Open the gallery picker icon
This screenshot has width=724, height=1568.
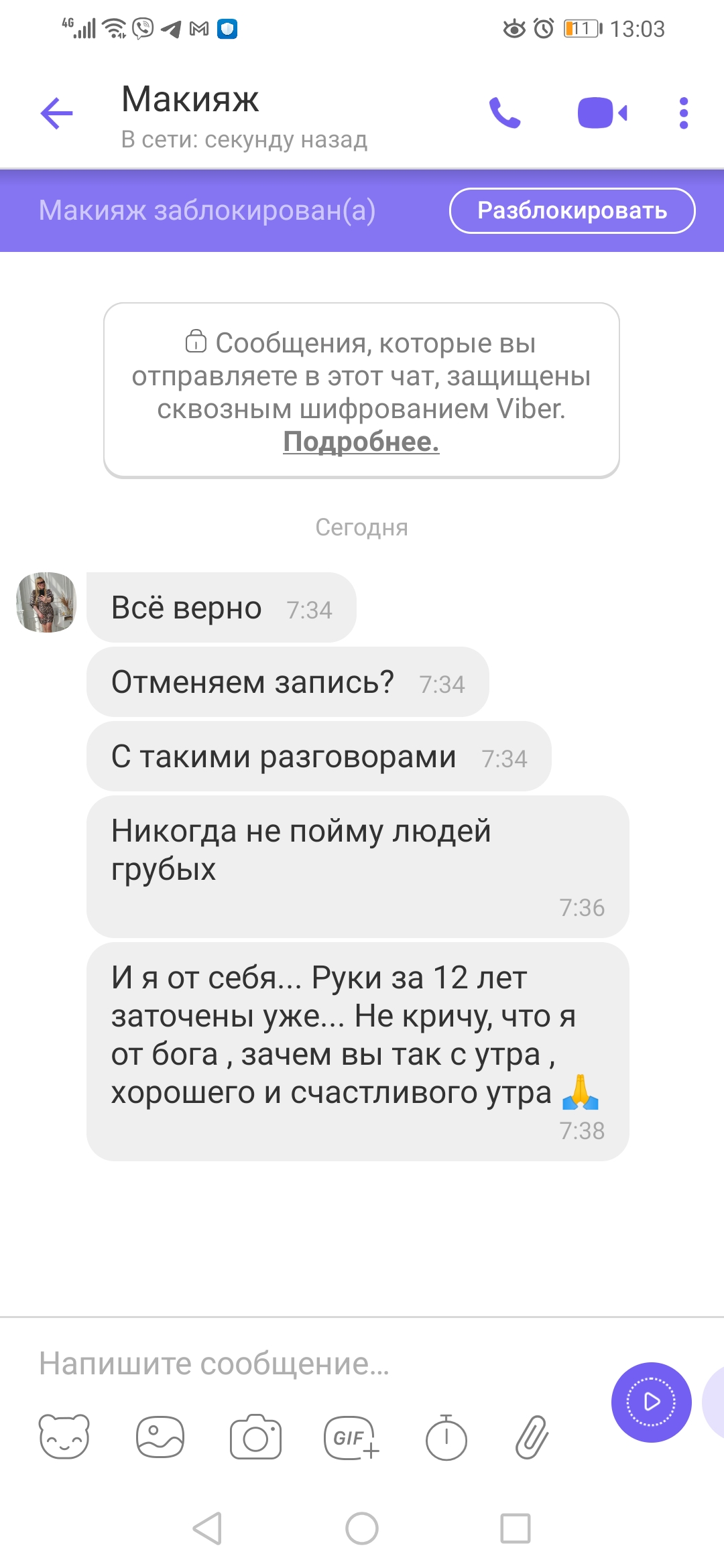pyautogui.click(x=160, y=1437)
